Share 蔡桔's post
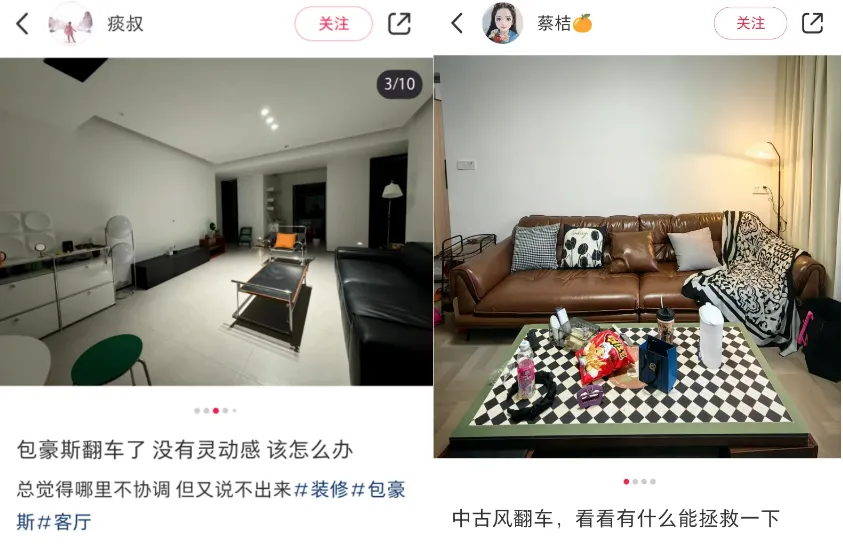The height and width of the screenshot is (549, 843). coord(813,24)
